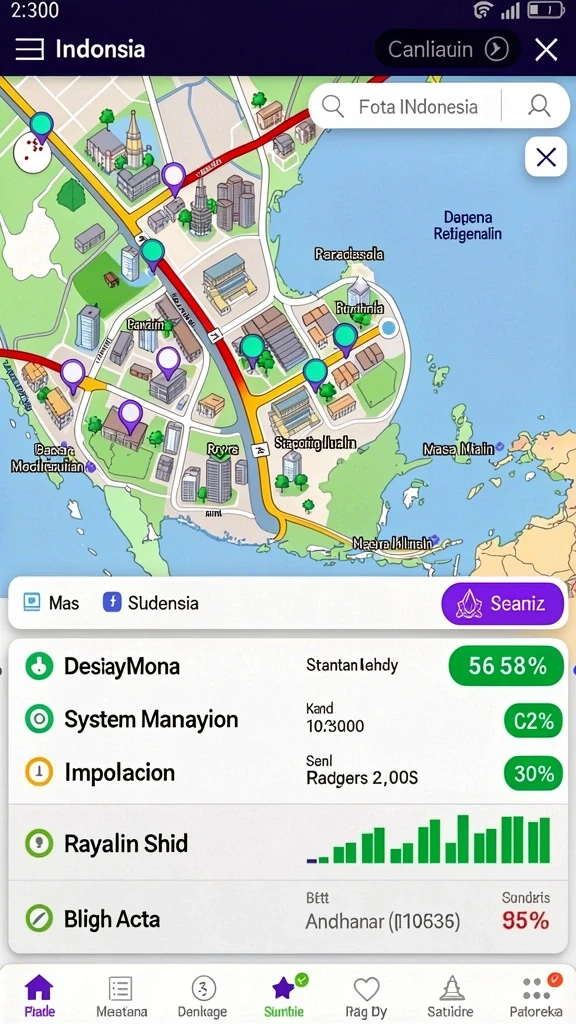Open the Rayalin Shid row
576x1024 pixels.
pos(288,842)
